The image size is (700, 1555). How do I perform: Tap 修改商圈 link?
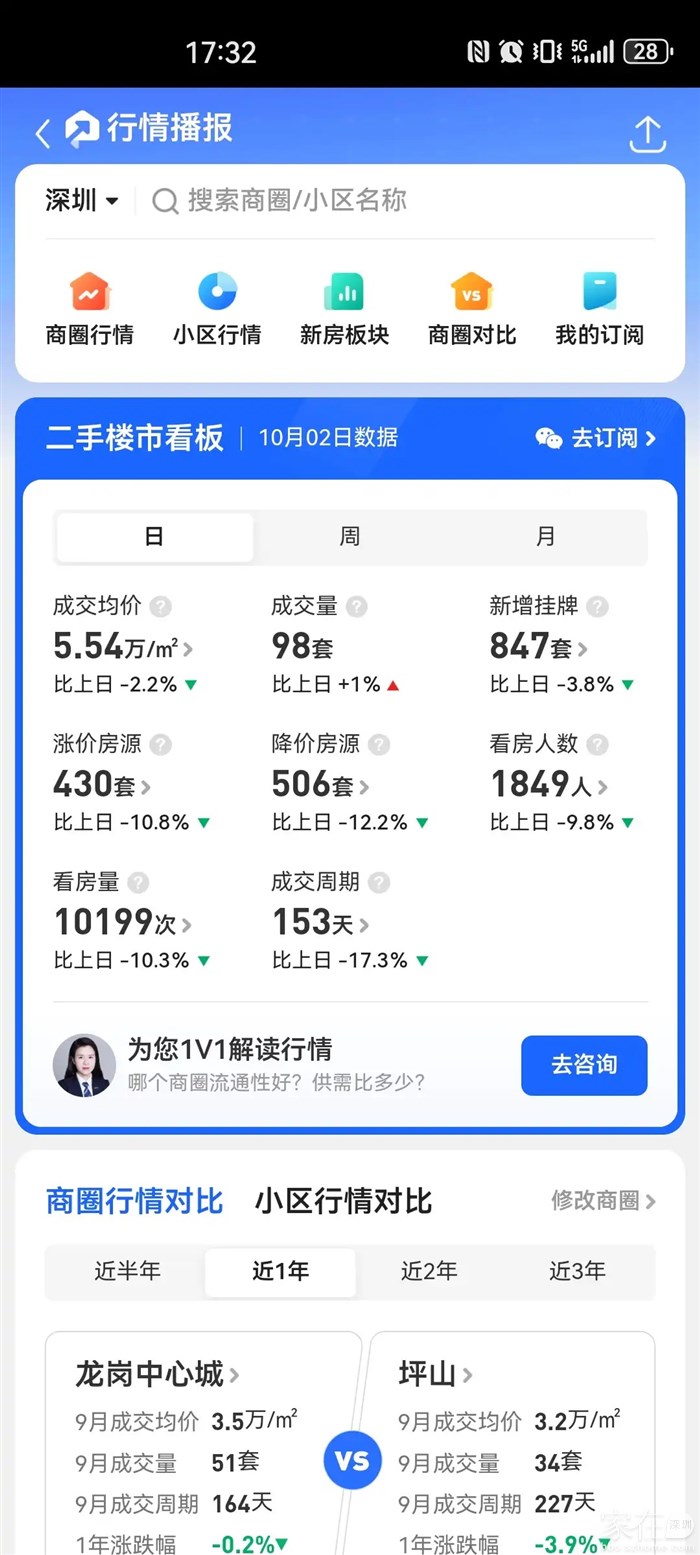coord(603,1200)
